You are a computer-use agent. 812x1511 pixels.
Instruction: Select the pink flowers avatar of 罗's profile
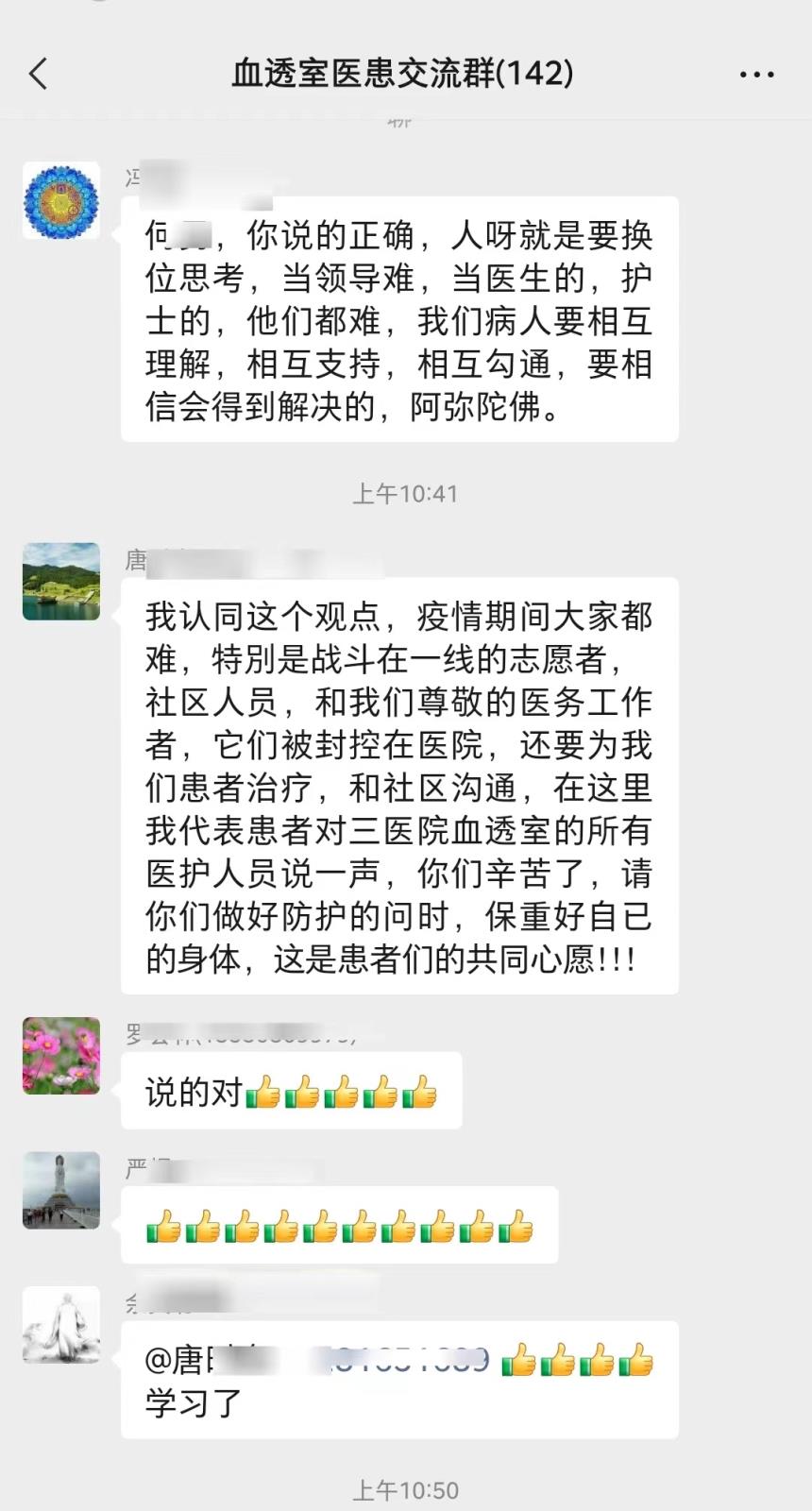point(60,1058)
